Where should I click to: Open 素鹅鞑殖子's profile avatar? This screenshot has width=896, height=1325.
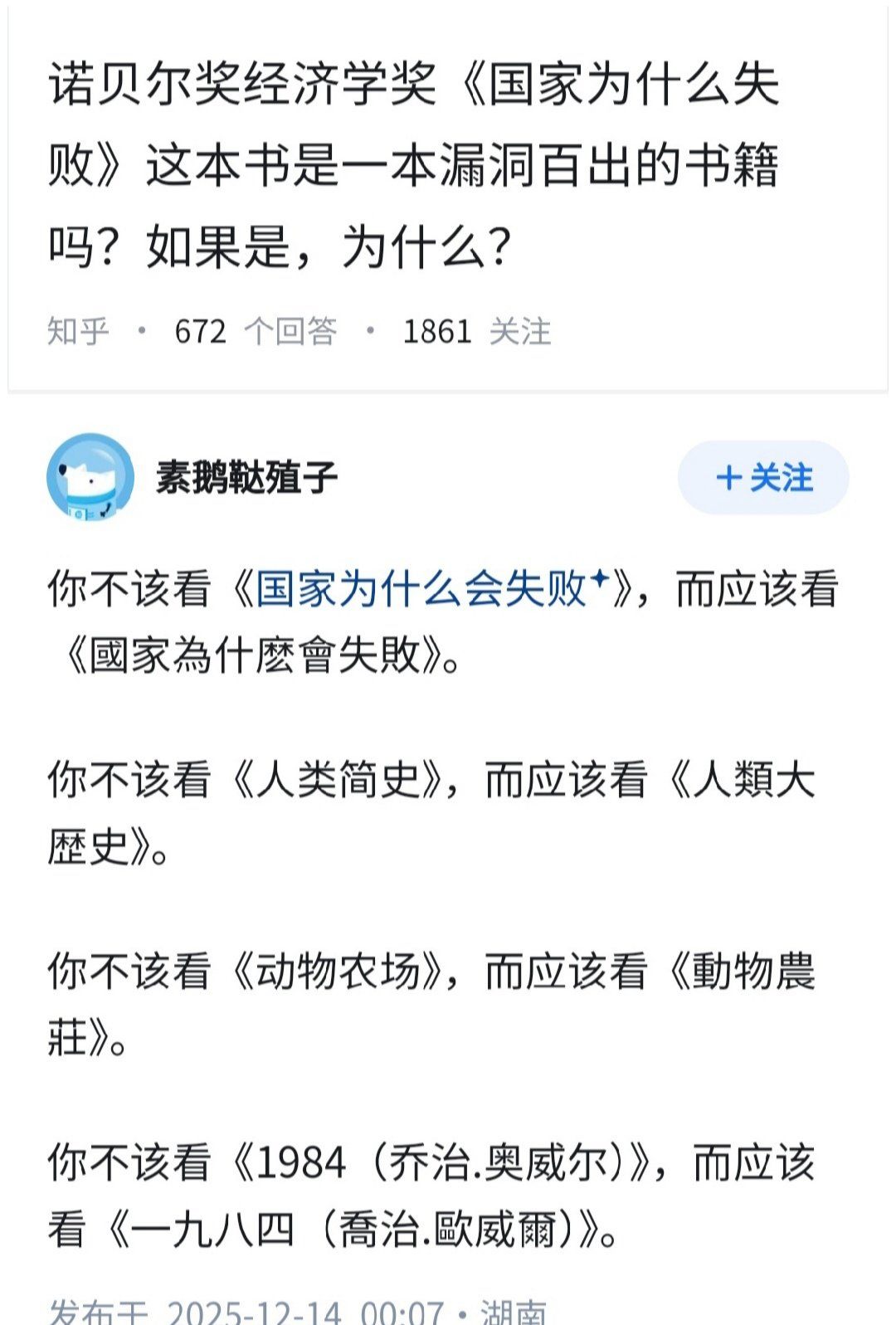90,477
